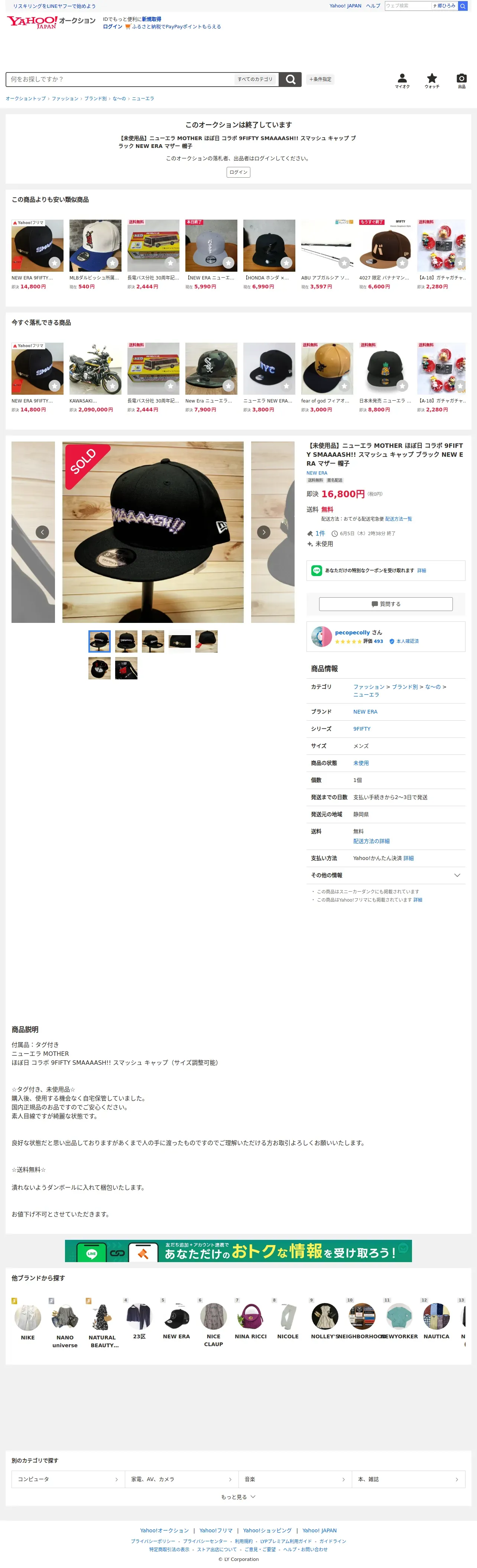The width and height of the screenshot is (477, 1568).
Task: Open the MLBダルビッシュ cap listing
Action: pos(95,246)
